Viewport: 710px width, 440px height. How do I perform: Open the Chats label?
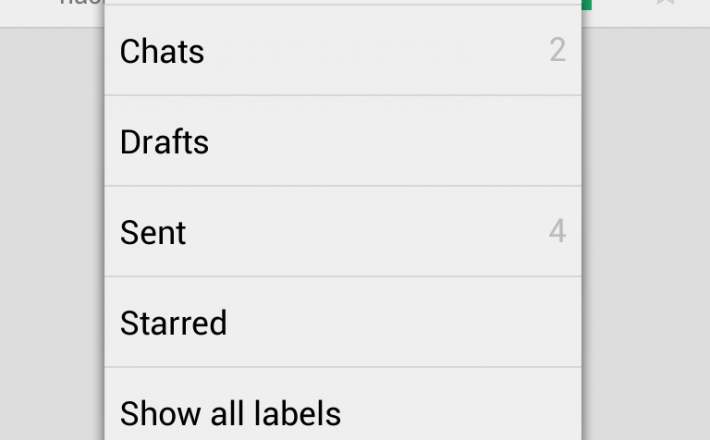tap(342, 51)
